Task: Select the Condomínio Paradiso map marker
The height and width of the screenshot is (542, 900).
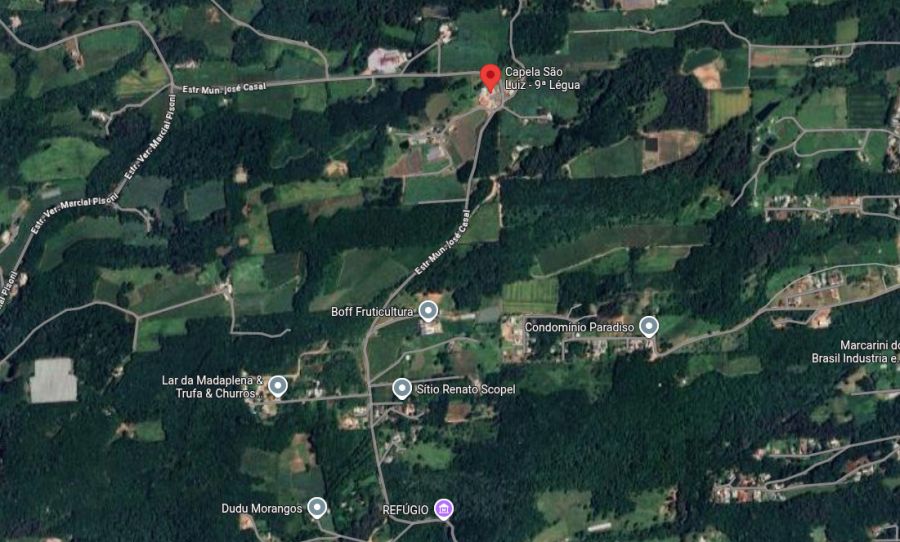Action: (x=649, y=326)
